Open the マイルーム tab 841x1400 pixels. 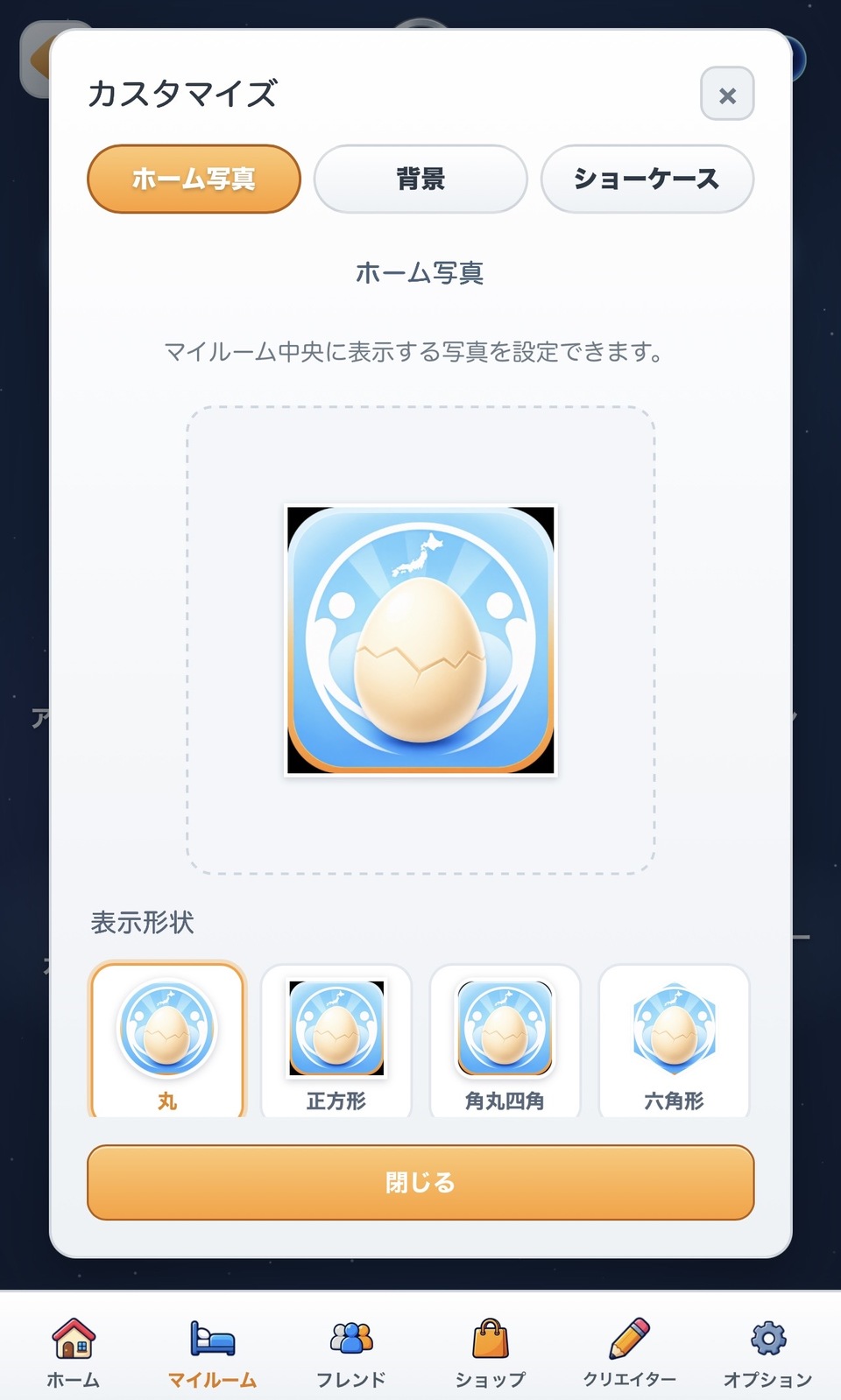coord(212,1353)
